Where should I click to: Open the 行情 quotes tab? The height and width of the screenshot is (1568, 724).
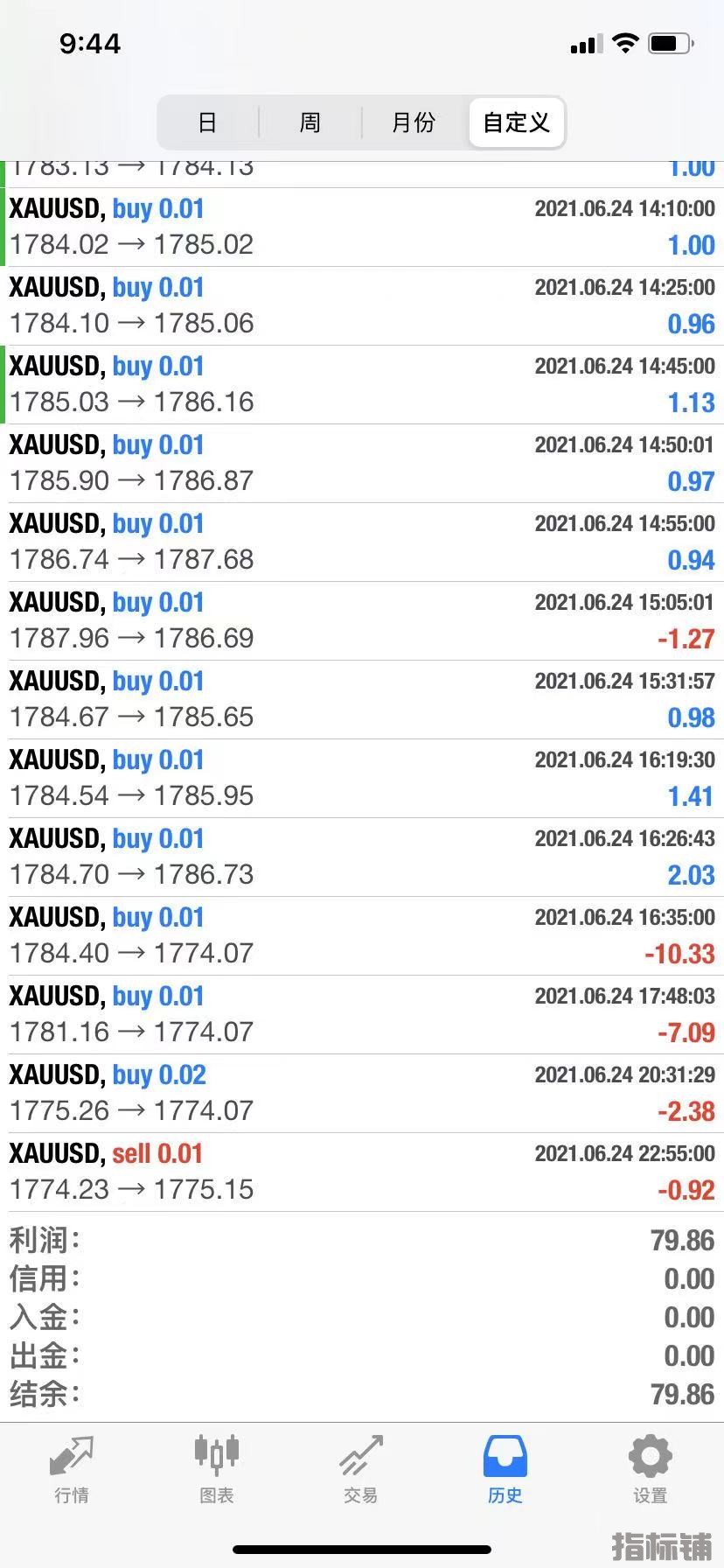point(72,1470)
